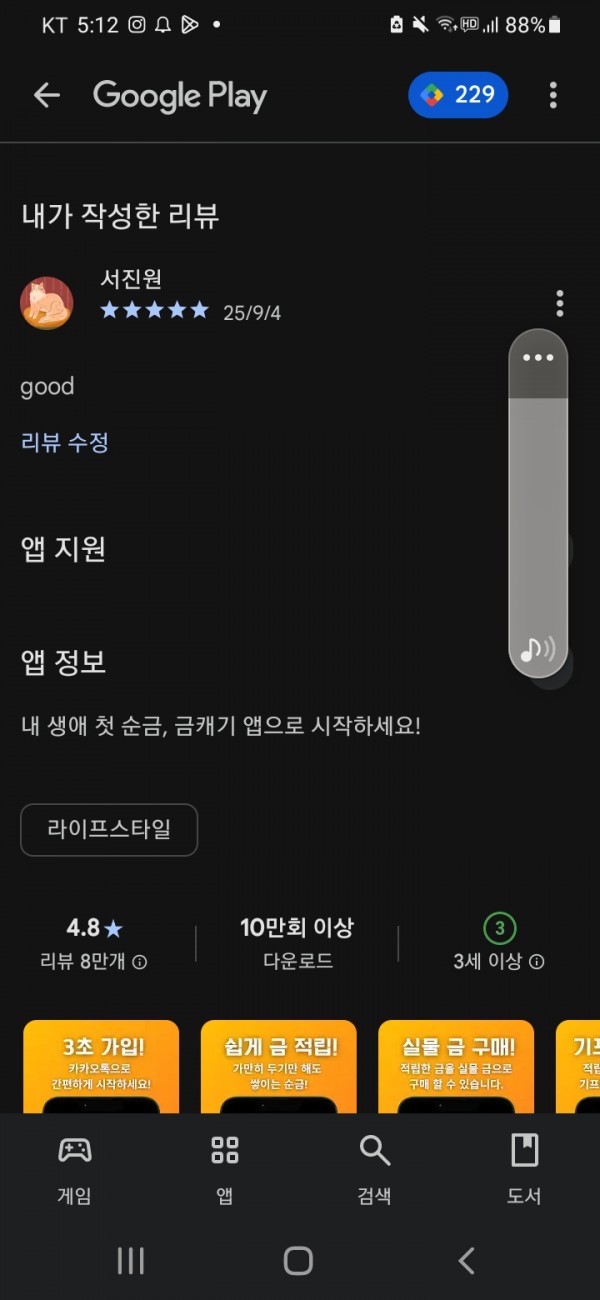600x1300 pixels.
Task: Open the Play Points 229 badge
Action: tap(458, 95)
